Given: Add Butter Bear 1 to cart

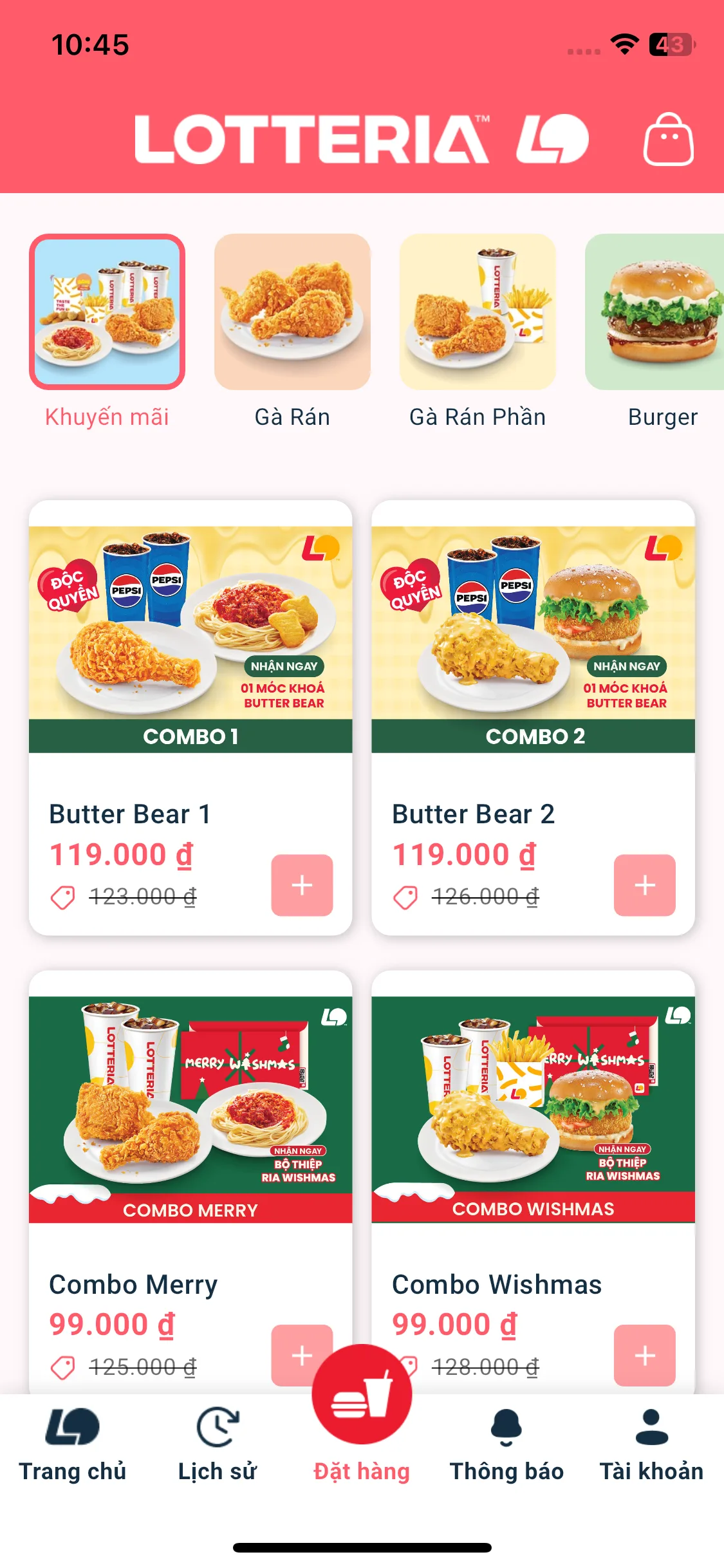Looking at the screenshot, I should [302, 885].
